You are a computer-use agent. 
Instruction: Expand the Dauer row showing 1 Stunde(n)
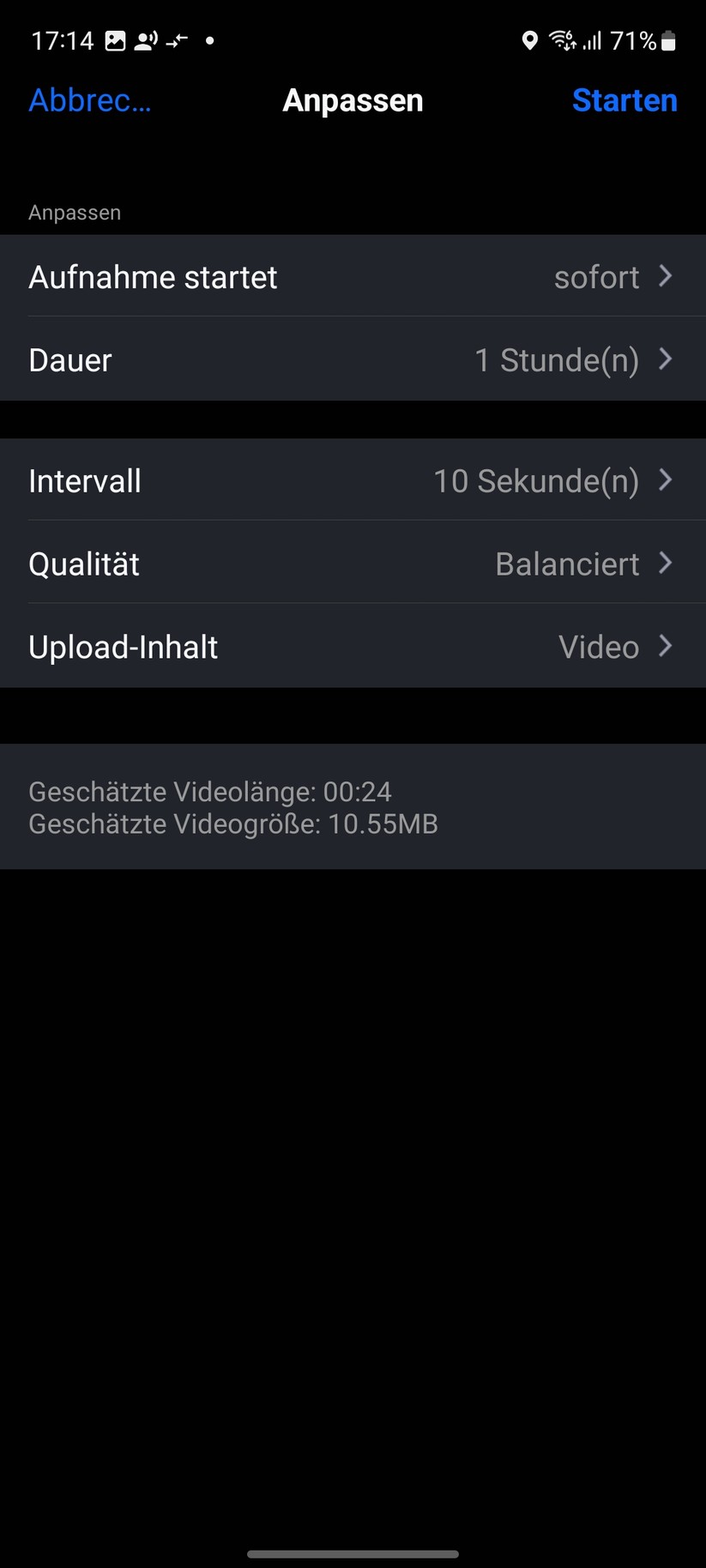tap(353, 359)
